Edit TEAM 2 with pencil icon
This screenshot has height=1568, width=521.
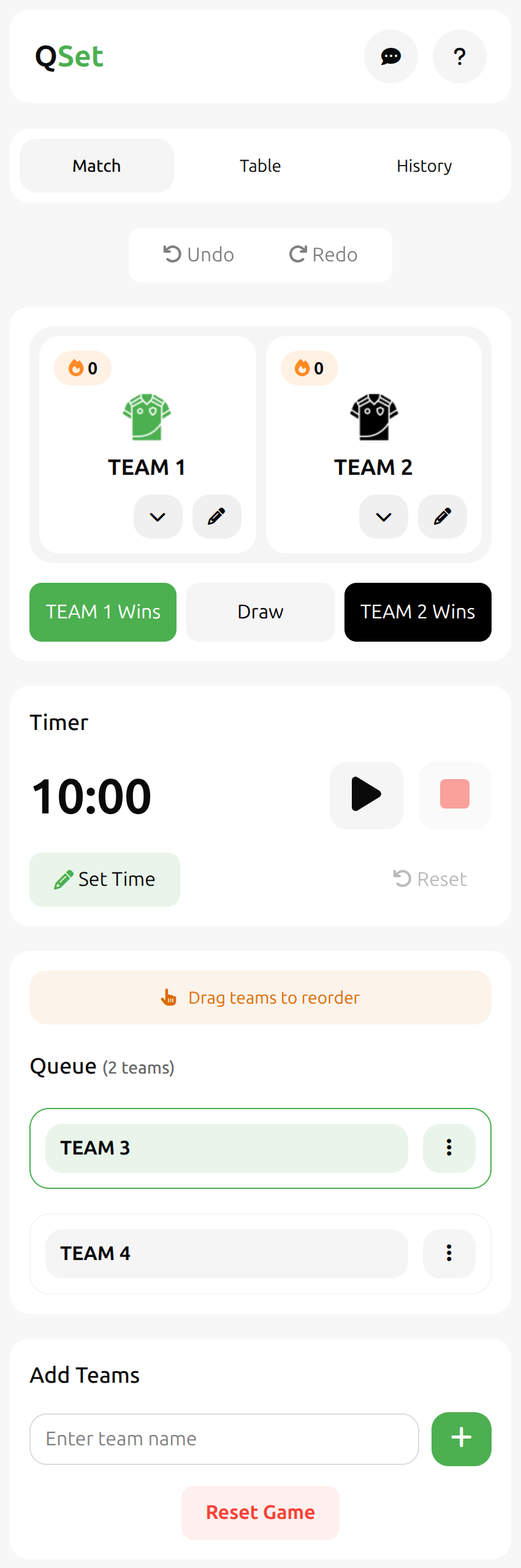pyautogui.click(x=443, y=517)
